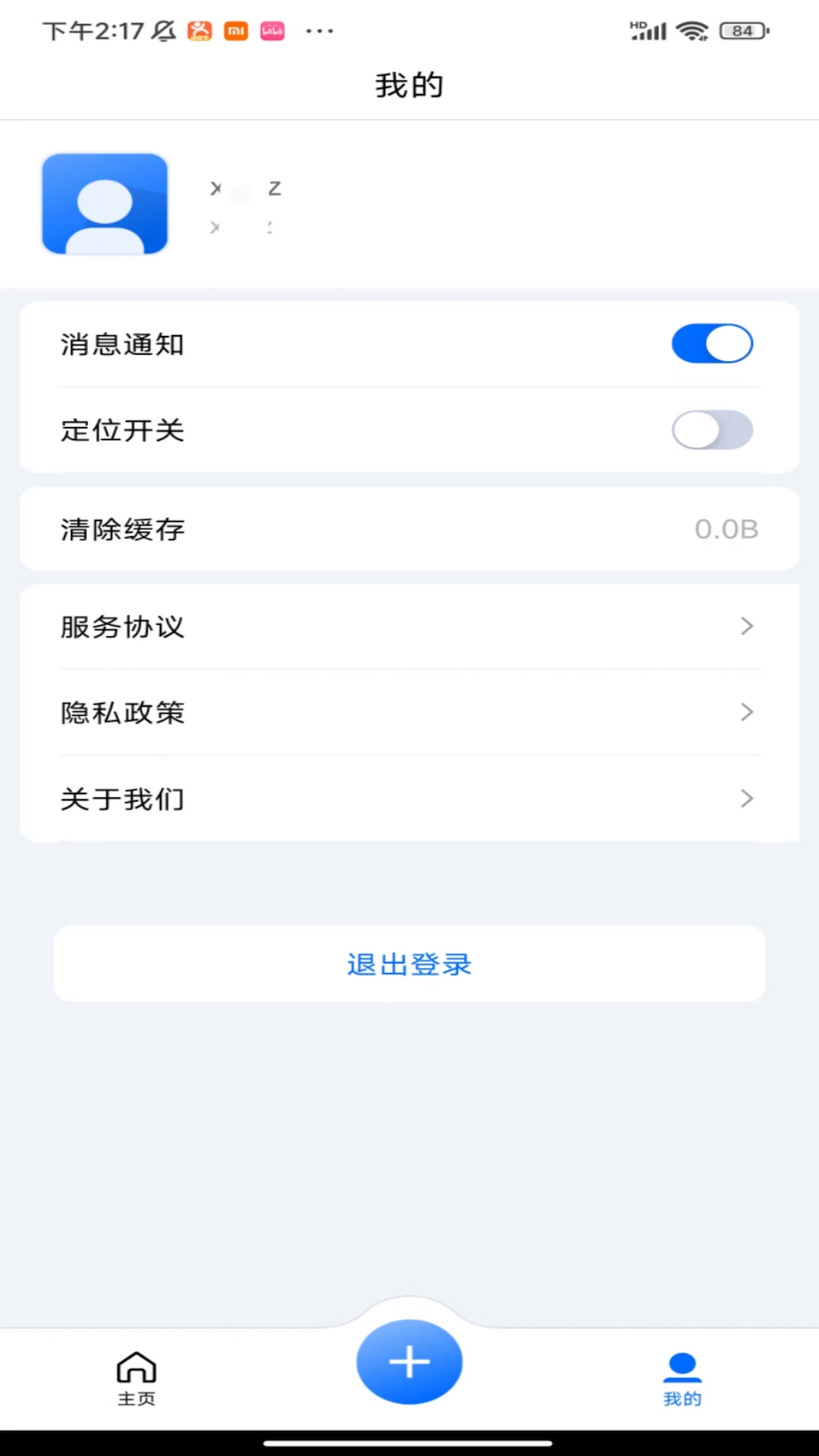Select the 我的 tab
This screenshot has height=1456, width=819.
[682, 1377]
